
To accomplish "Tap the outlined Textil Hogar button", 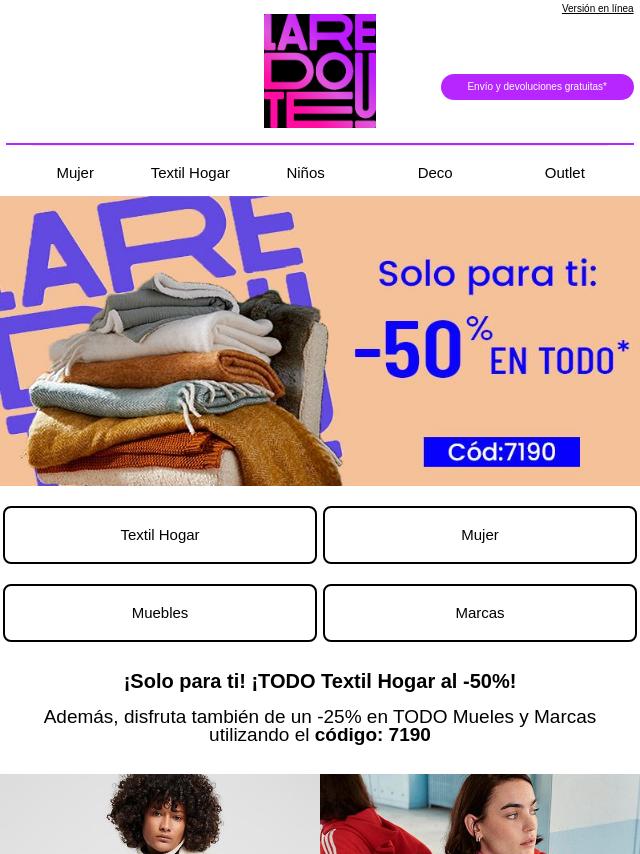I will (x=160, y=535).
